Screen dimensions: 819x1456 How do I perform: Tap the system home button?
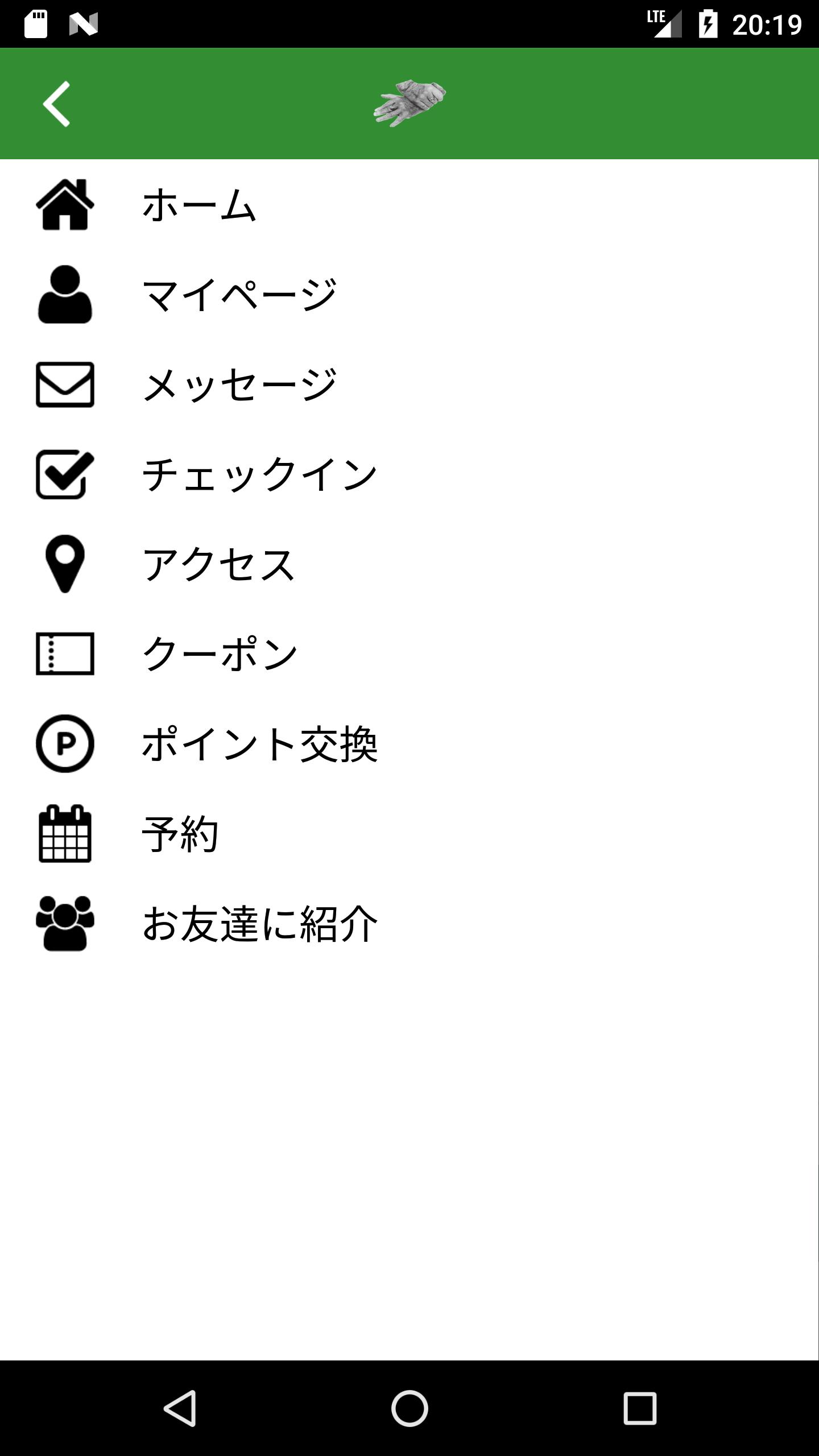[x=409, y=1408]
